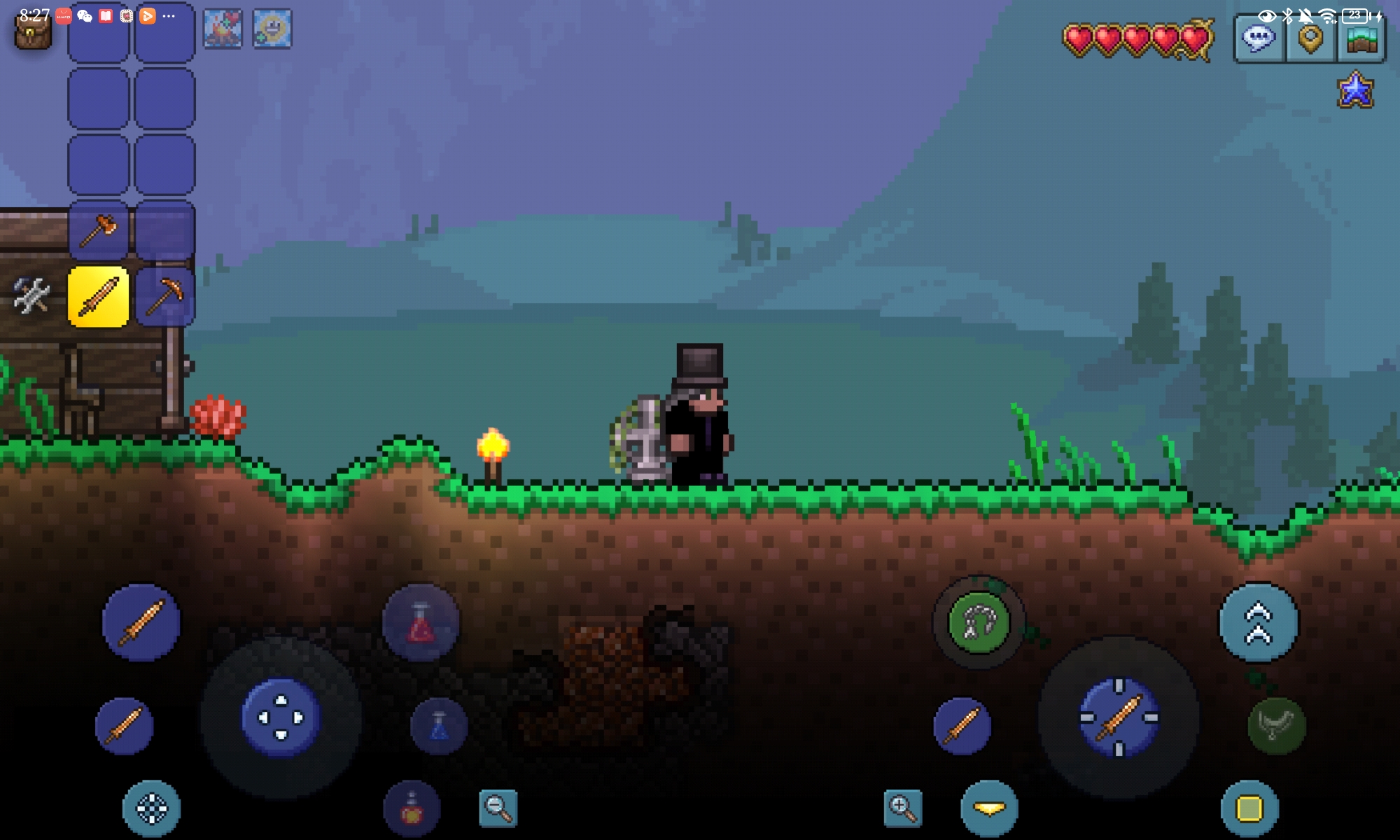Open the crafting tools button
The width and height of the screenshot is (1400, 840).
pyautogui.click(x=31, y=295)
